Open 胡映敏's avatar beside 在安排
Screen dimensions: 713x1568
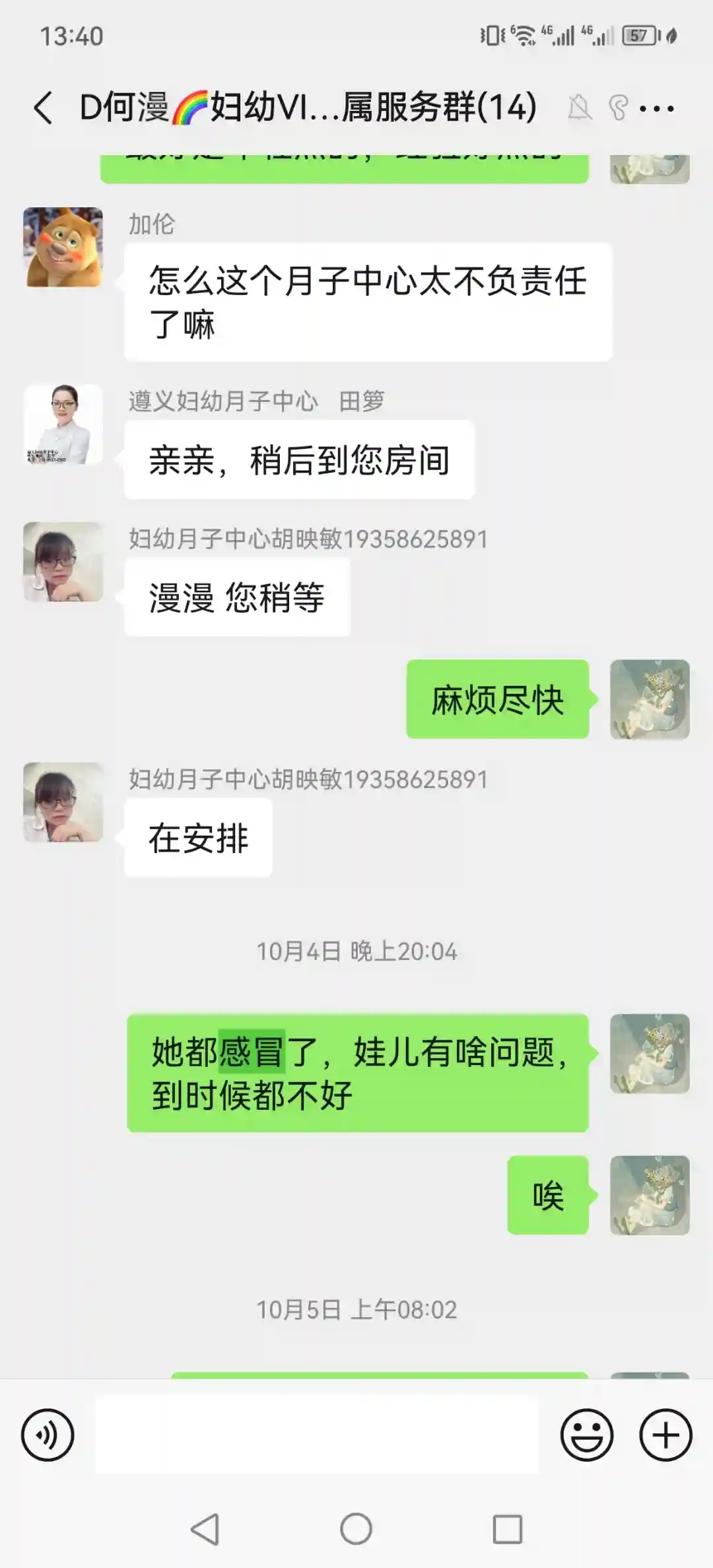point(63,803)
